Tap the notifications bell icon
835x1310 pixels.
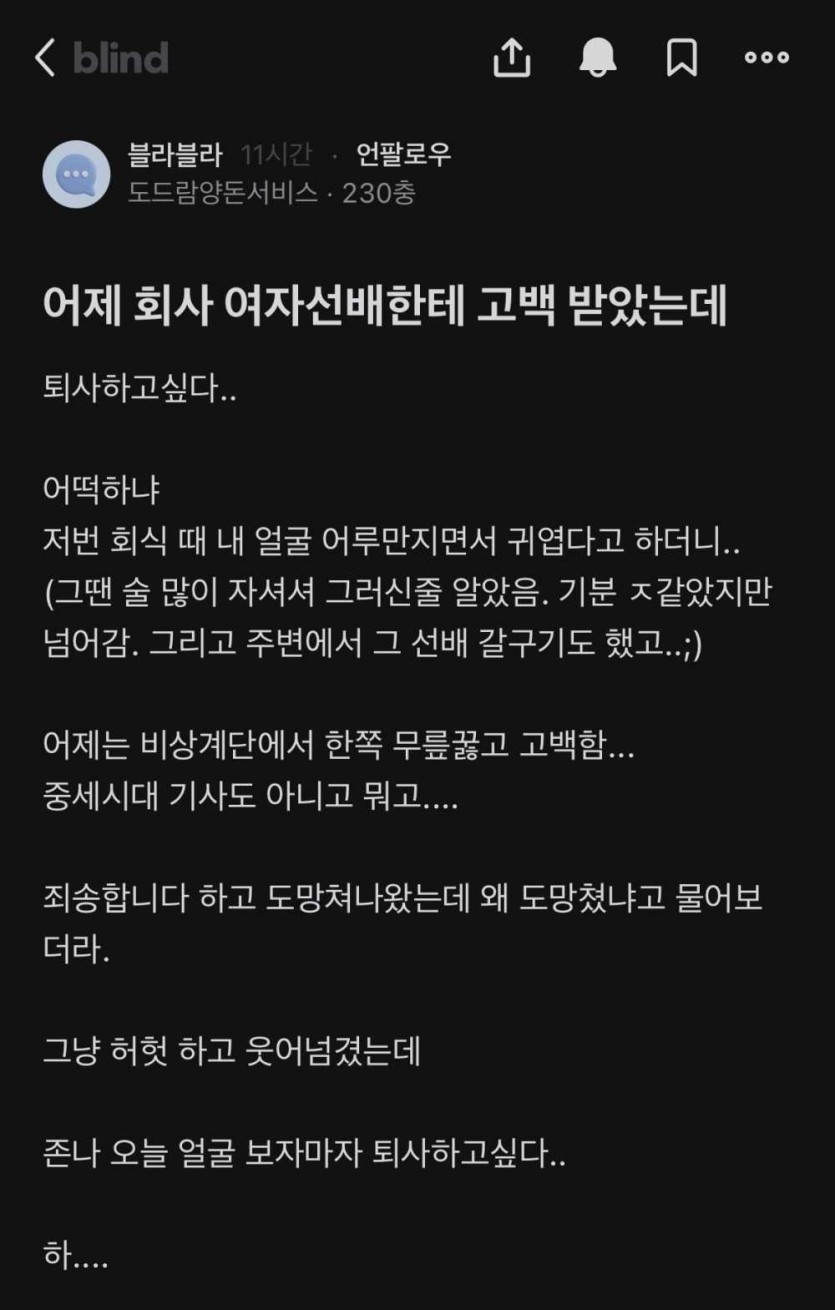598,59
